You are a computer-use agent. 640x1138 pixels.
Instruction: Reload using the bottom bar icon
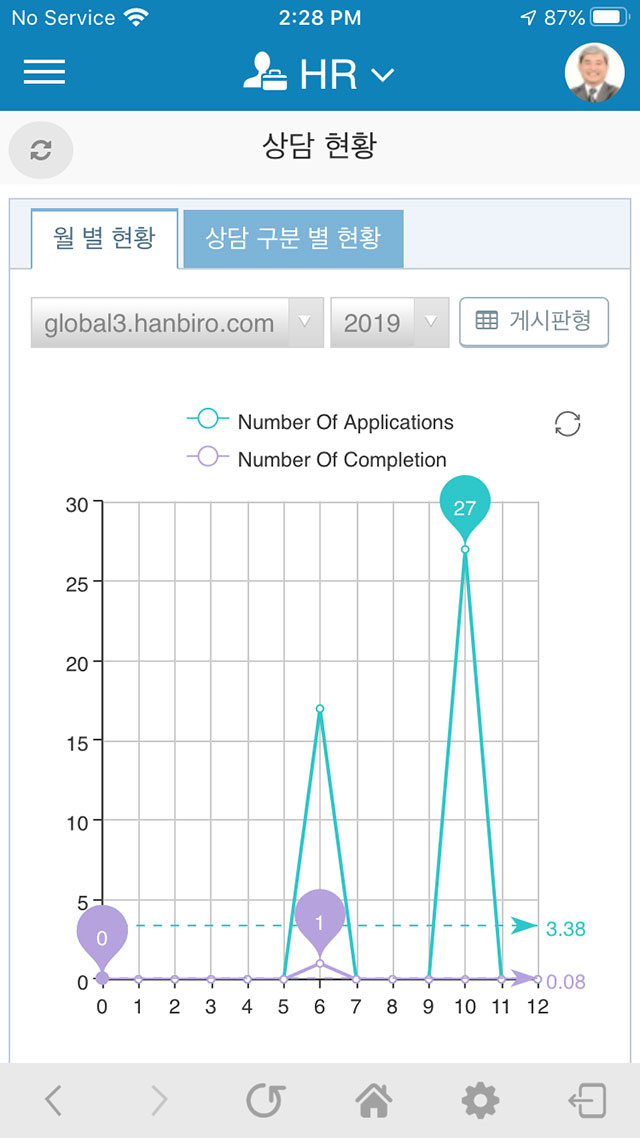click(x=266, y=1101)
